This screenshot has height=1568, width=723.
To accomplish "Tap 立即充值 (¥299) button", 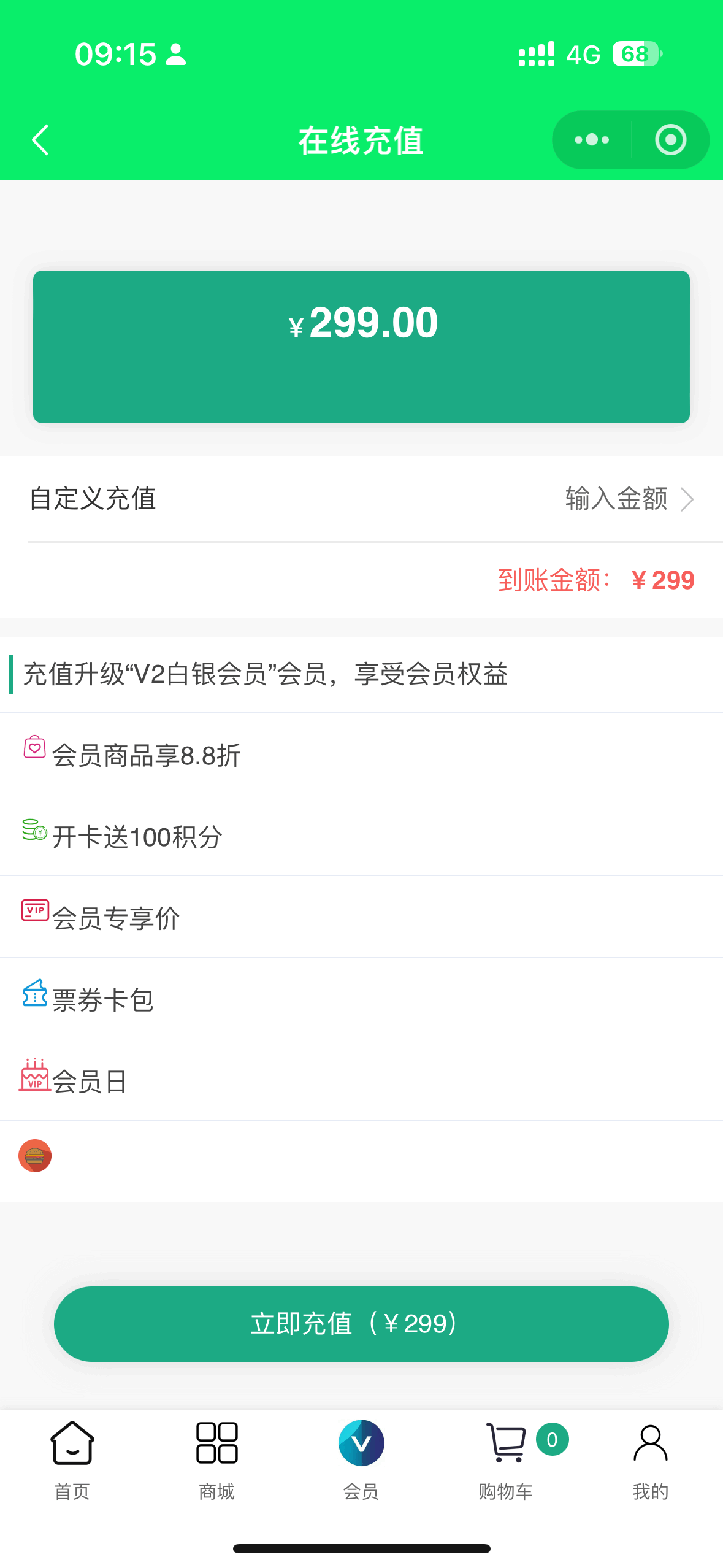I will pos(361,1324).
